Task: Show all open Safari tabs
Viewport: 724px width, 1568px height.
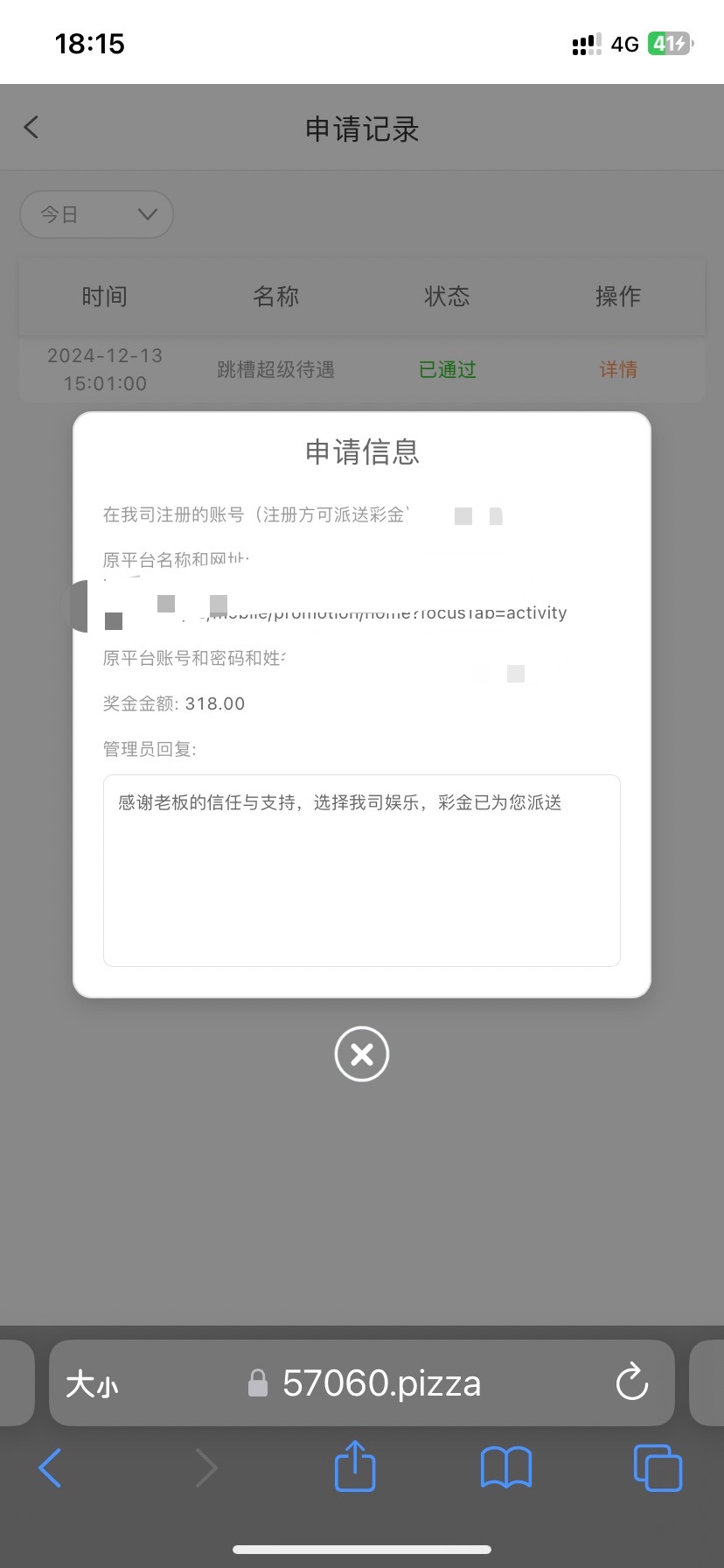Action: click(x=658, y=1467)
